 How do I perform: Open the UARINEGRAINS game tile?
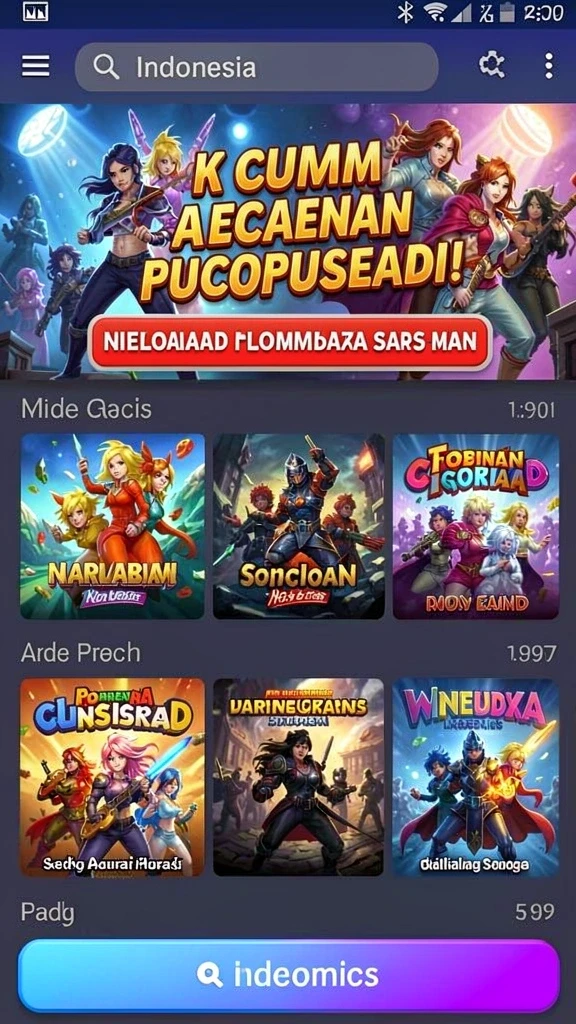coord(298,777)
